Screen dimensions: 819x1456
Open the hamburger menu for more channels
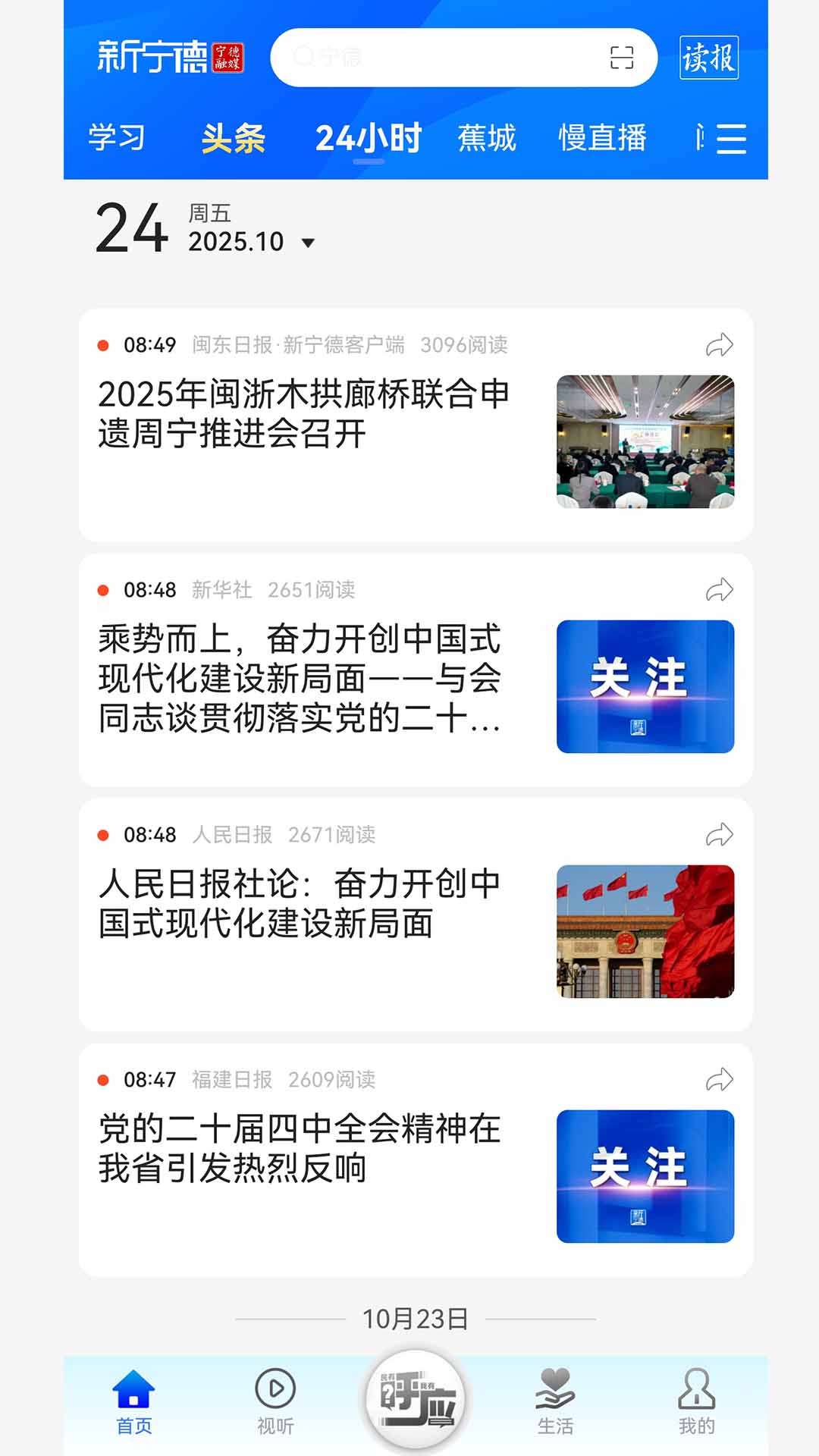coord(730,140)
